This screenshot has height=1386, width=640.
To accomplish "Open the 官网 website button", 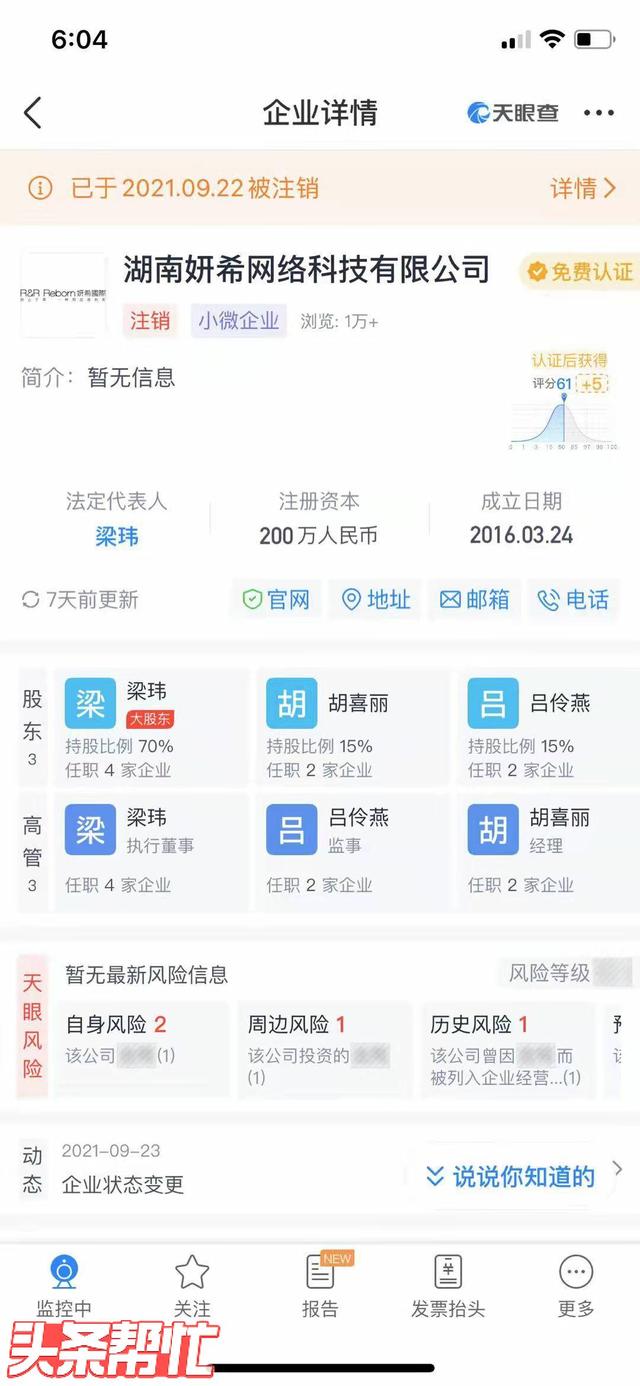I will click(277, 599).
